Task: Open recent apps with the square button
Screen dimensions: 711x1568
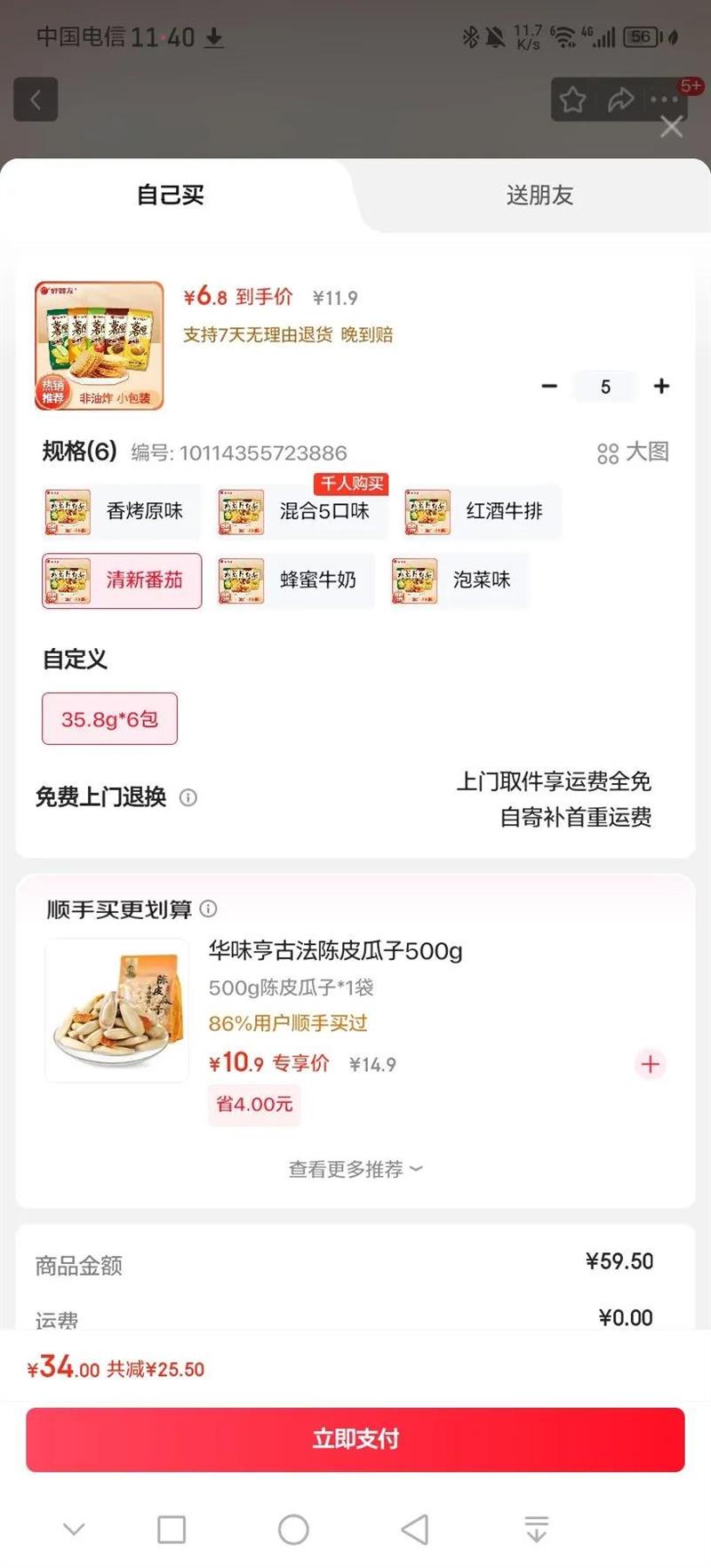Action: [x=172, y=1530]
